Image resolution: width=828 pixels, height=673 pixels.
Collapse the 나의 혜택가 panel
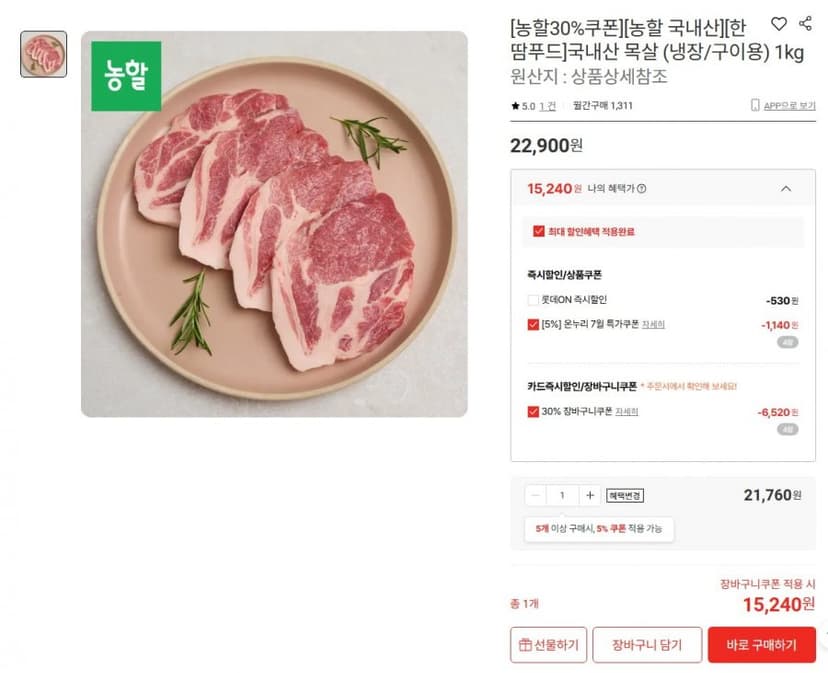[786, 189]
